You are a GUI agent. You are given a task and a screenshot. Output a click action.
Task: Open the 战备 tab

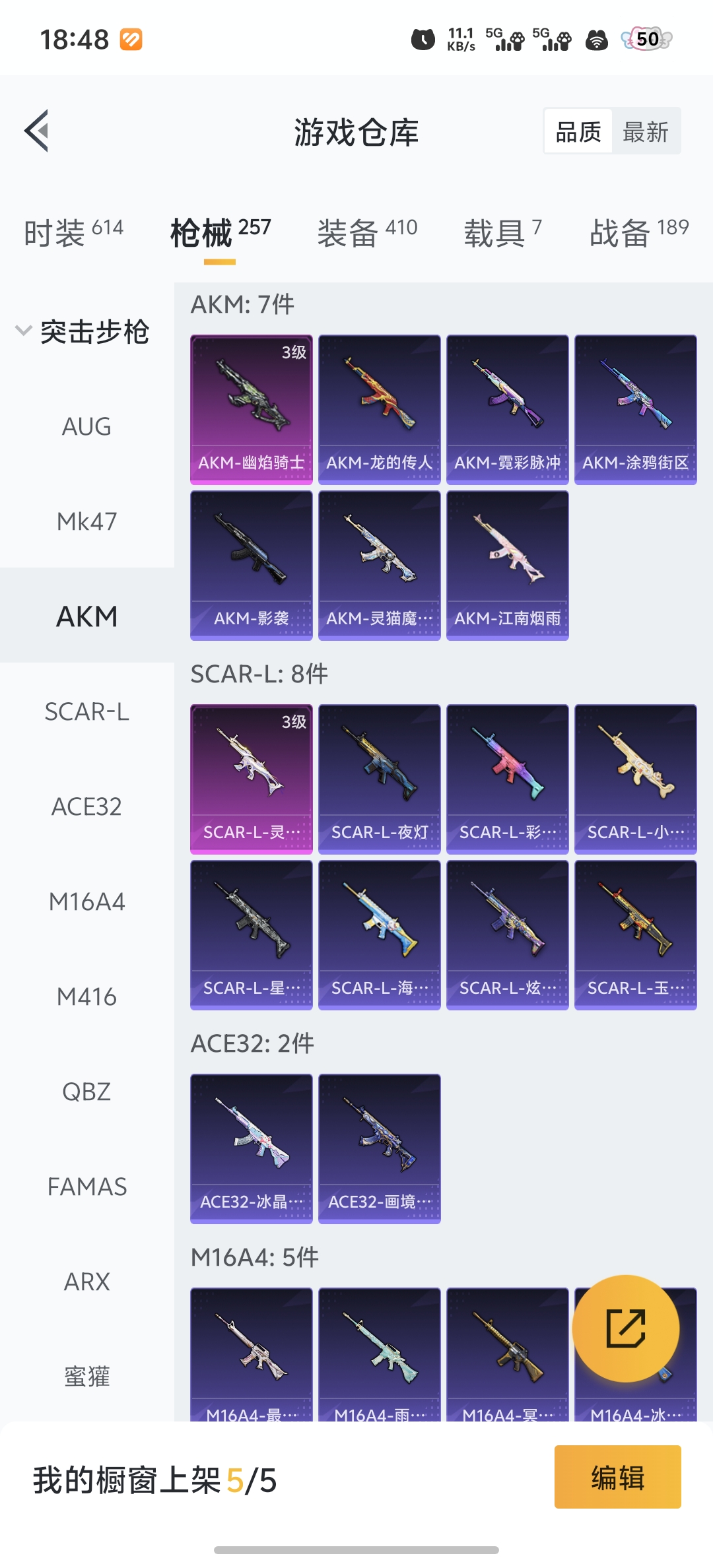pos(638,232)
